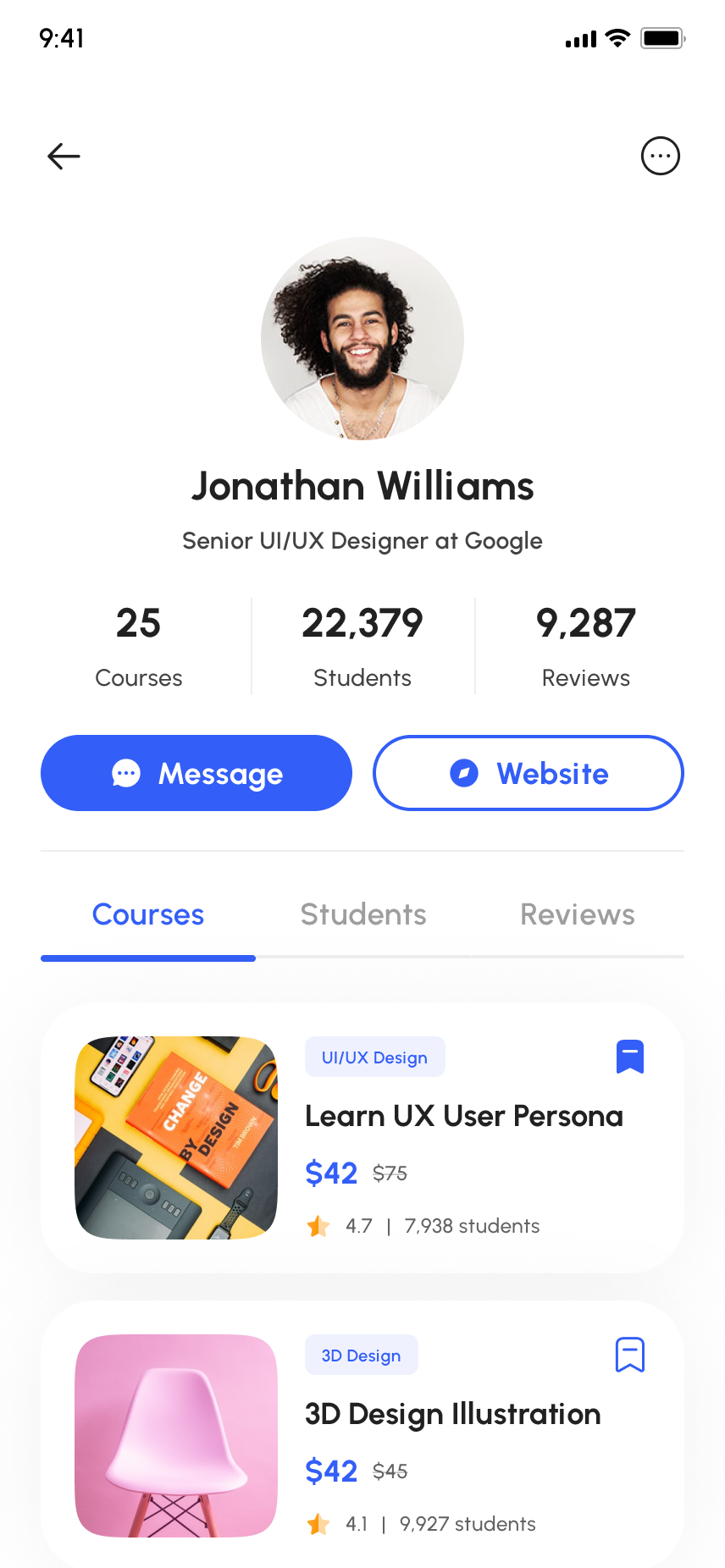Select the Courses tab
This screenshot has height=1568, width=725.
(148, 914)
